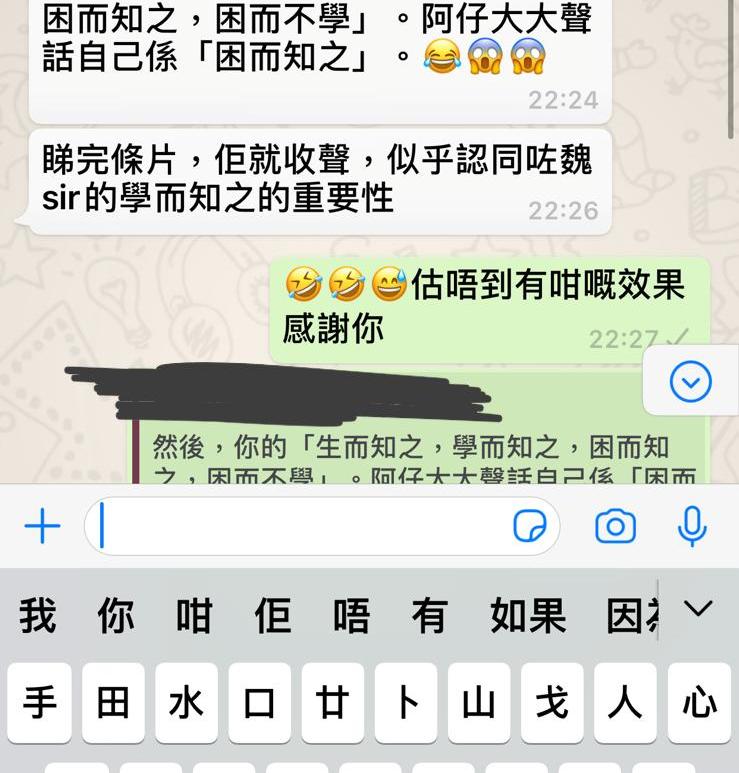Focus the message text field
The width and height of the screenshot is (739, 773).
tap(300, 526)
